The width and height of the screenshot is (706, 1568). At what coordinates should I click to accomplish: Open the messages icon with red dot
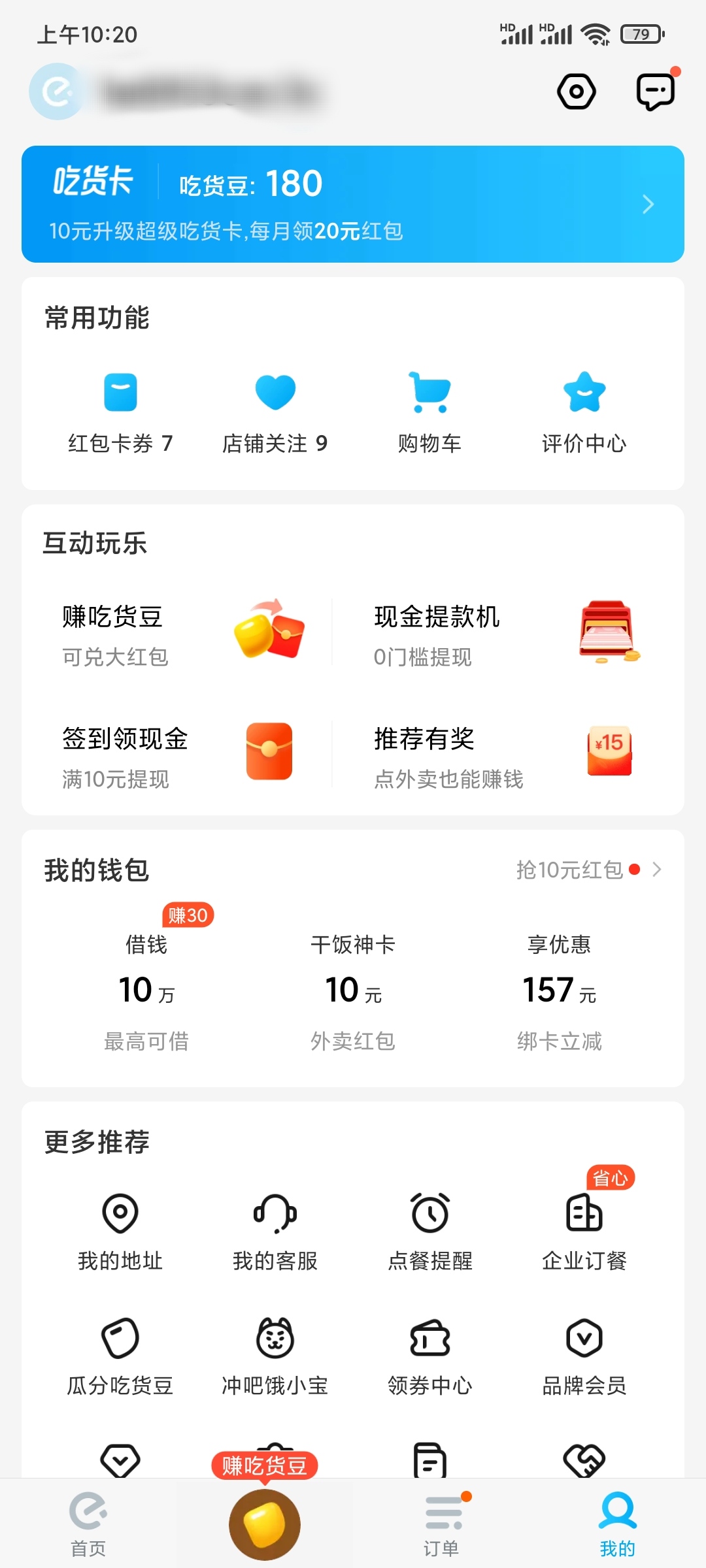[654, 91]
